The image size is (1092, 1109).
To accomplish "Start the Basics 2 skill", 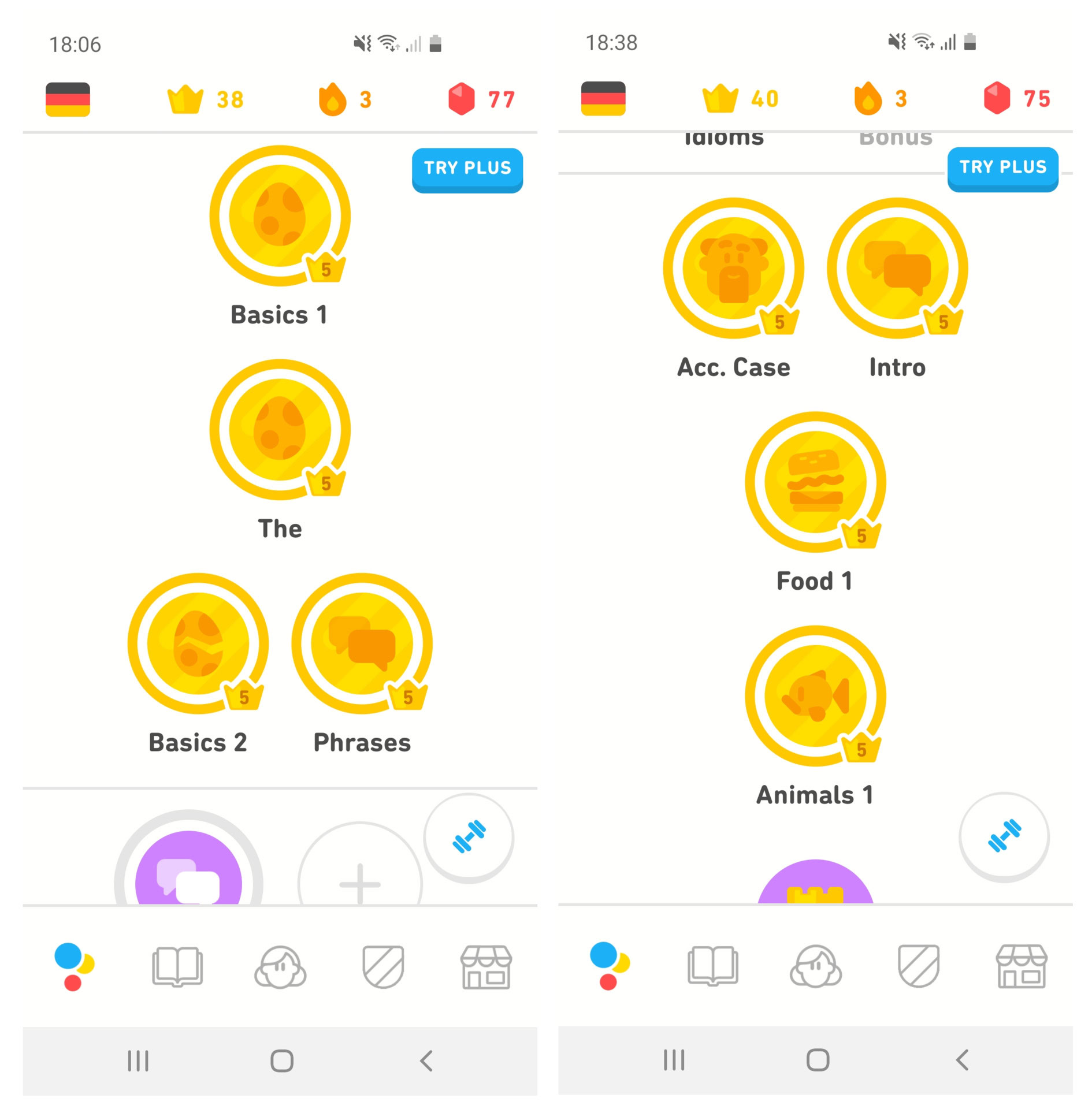I will pyautogui.click(x=198, y=643).
